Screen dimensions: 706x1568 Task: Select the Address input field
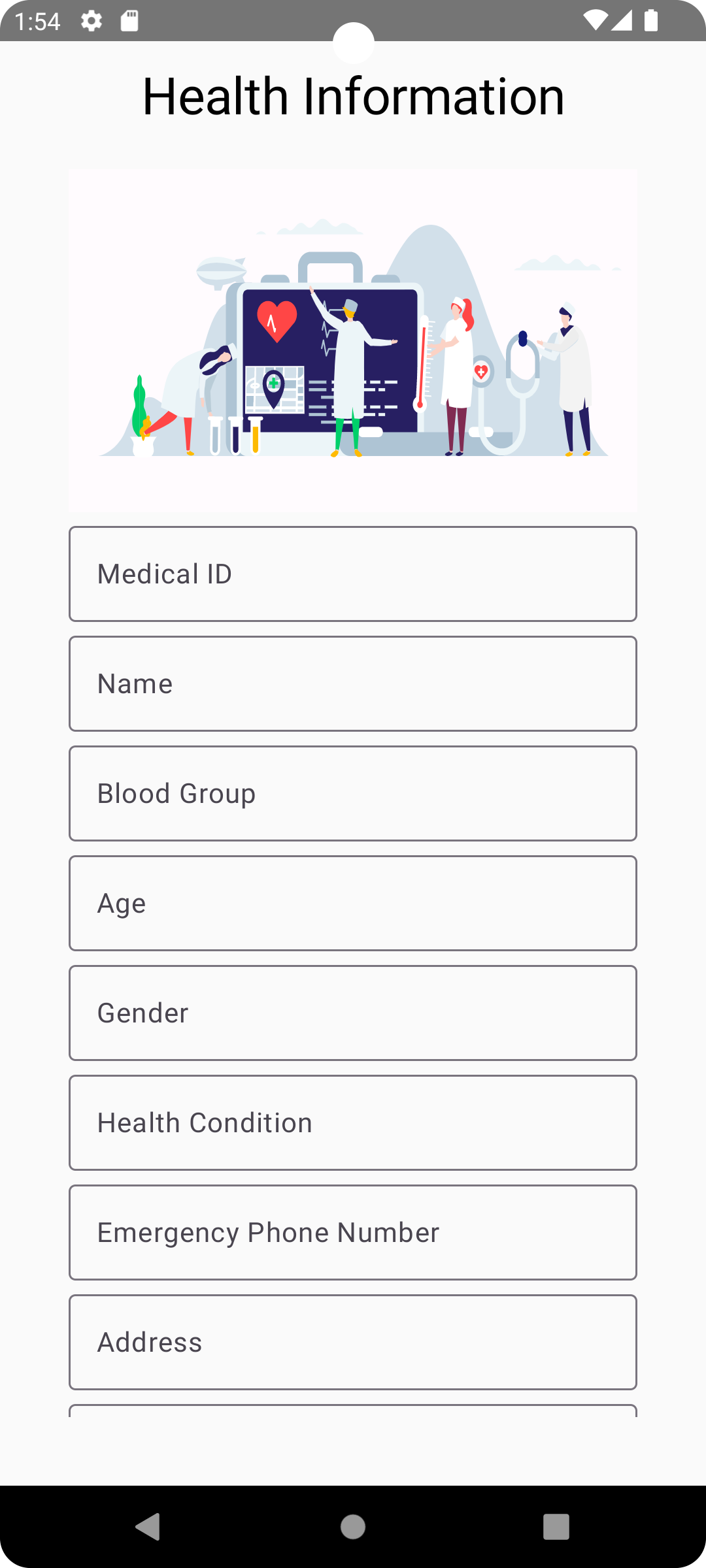pos(352,1342)
